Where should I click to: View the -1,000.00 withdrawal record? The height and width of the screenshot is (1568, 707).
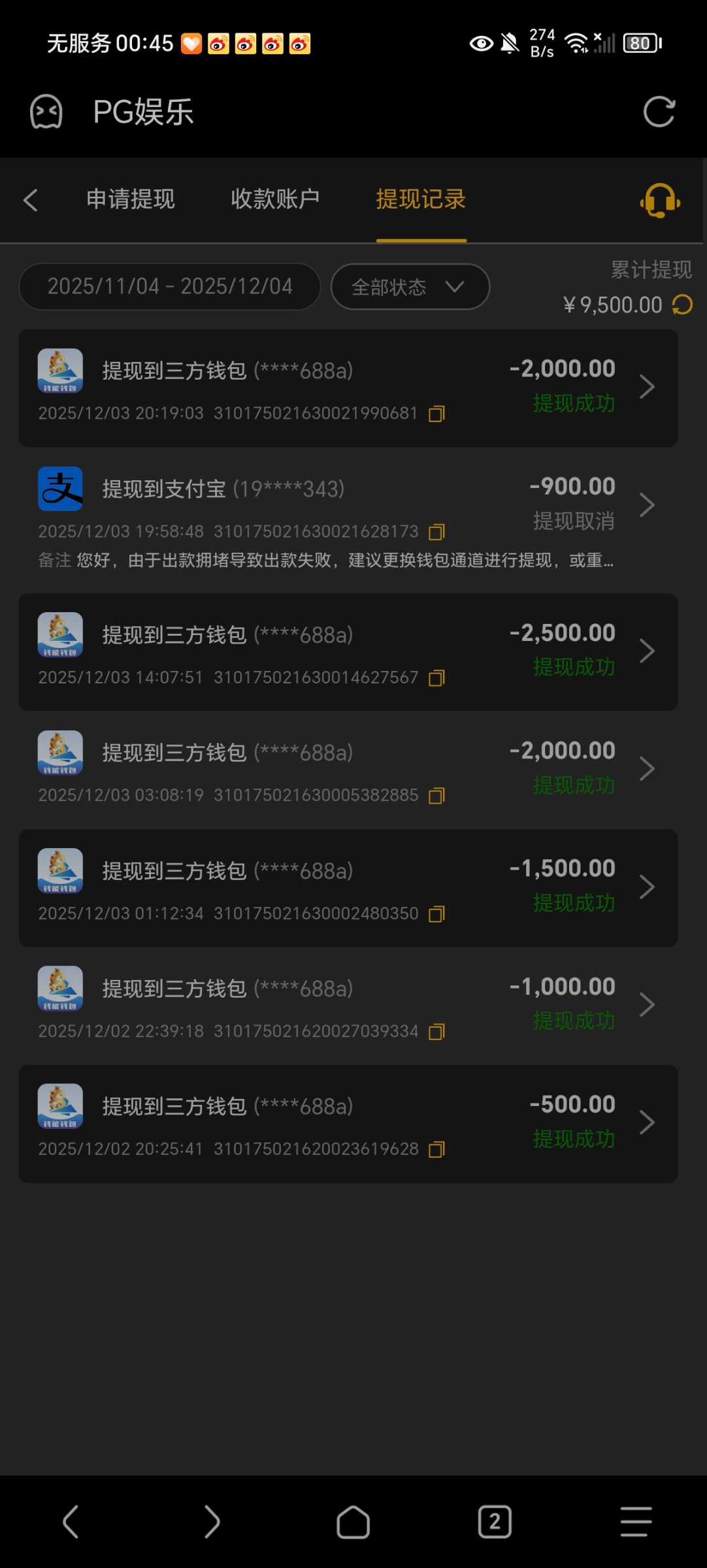click(348, 1005)
